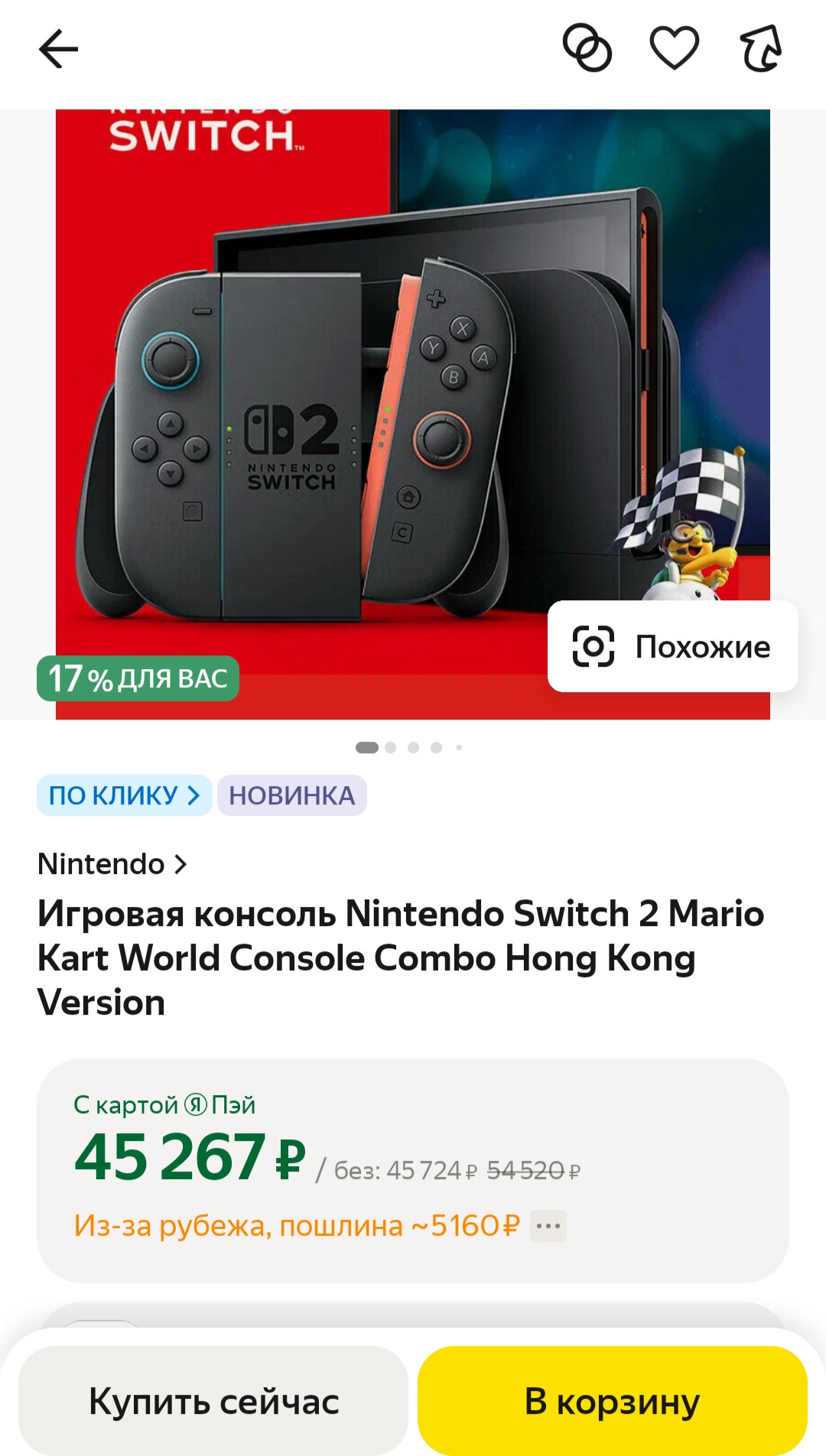
Task: Go back to the previous screen
Action: 59,49
